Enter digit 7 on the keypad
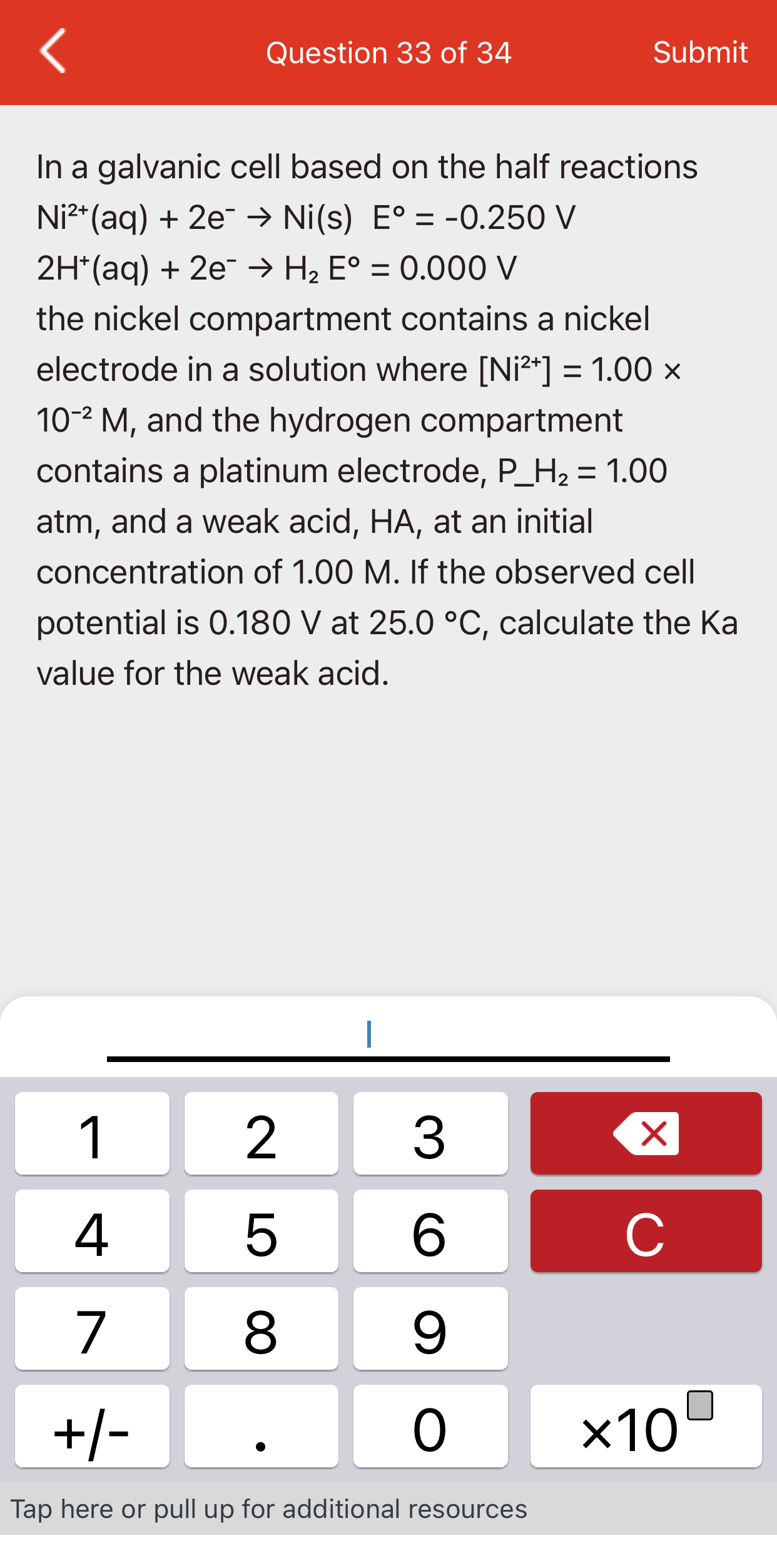 [92, 1328]
